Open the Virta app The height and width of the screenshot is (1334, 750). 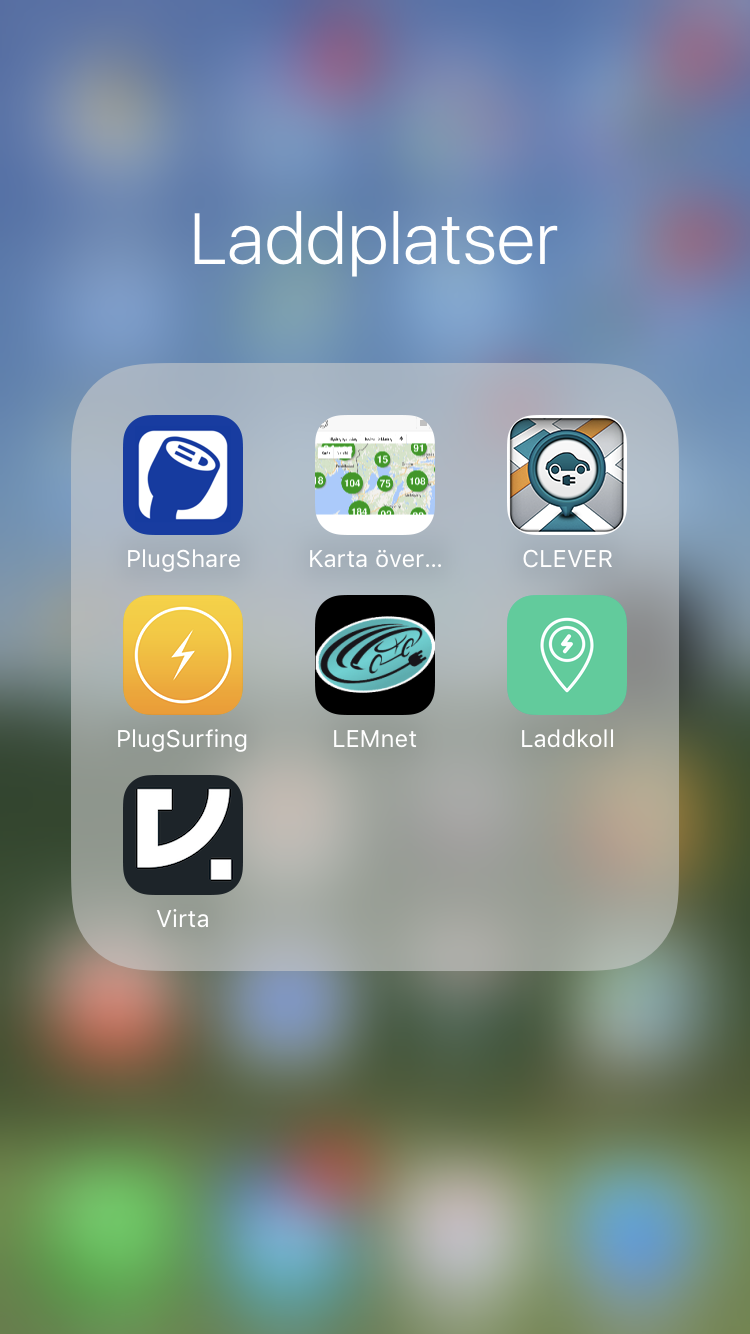coord(183,835)
